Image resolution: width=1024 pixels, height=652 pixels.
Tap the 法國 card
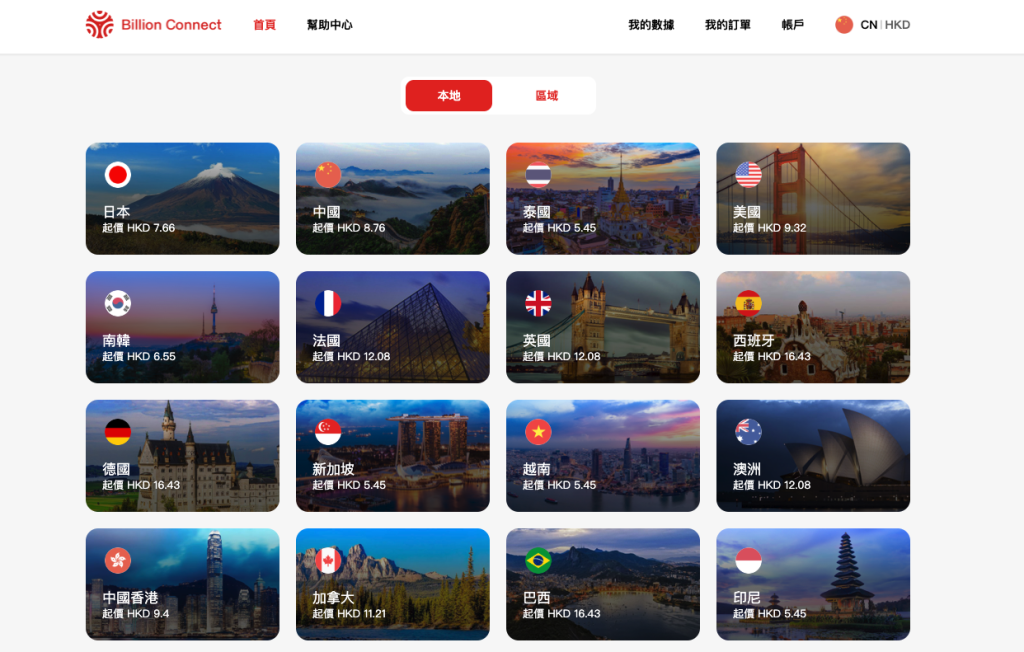coord(392,327)
